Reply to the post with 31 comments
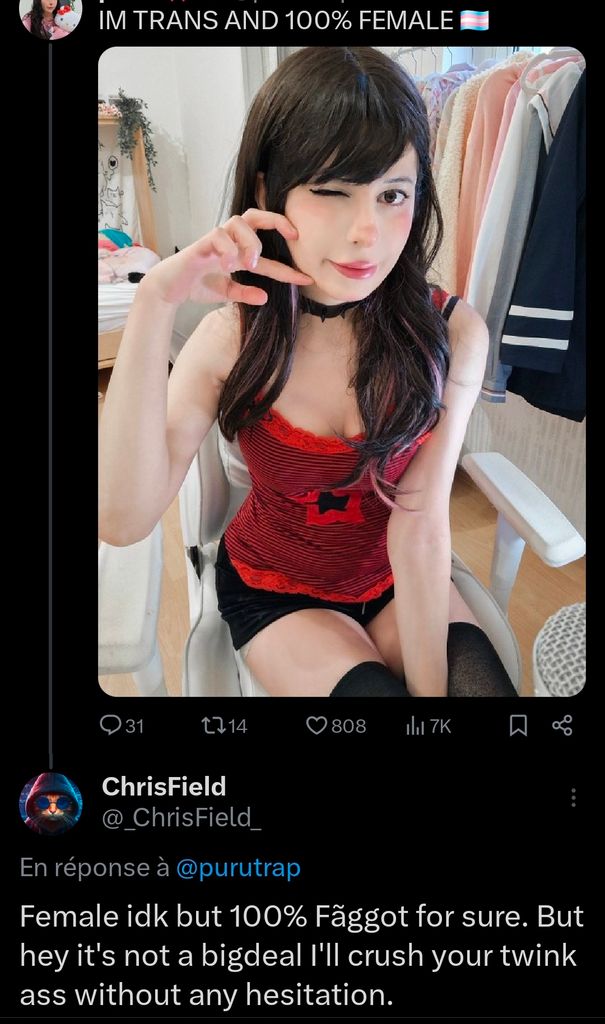The image size is (605, 1024). (110, 726)
